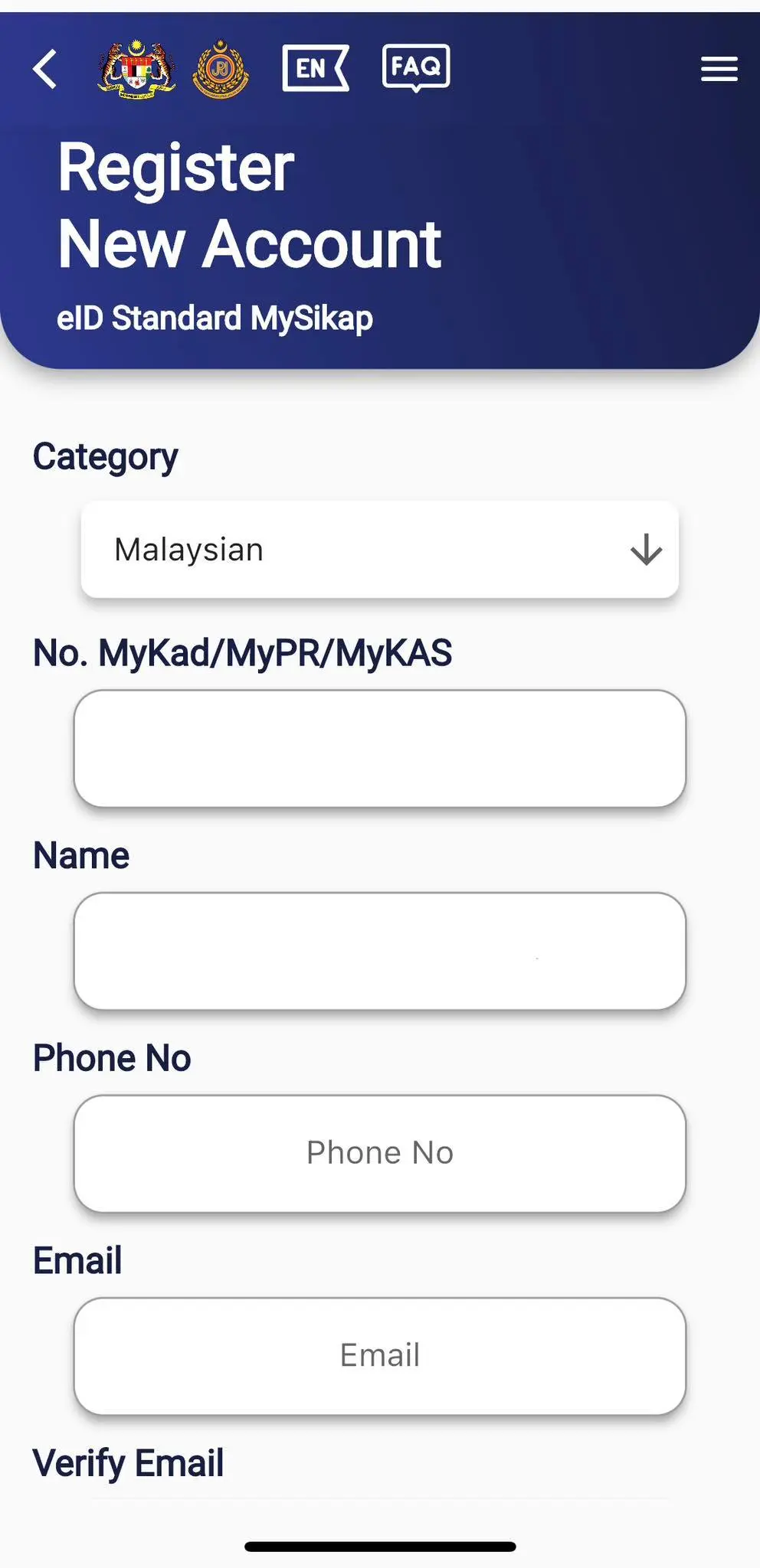The width and height of the screenshot is (760, 1568).
Task: Focus the No. MyKad/MyPR/MyKAS field
Action: (x=380, y=749)
